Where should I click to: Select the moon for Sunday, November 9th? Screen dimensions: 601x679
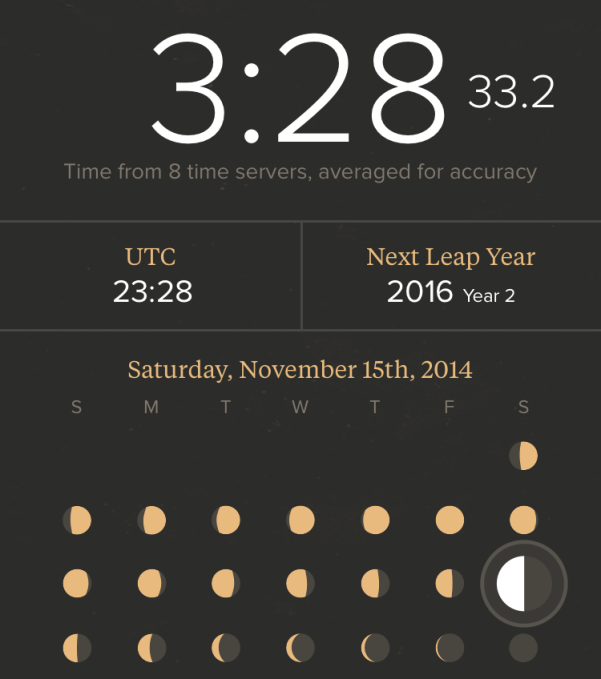point(77,584)
